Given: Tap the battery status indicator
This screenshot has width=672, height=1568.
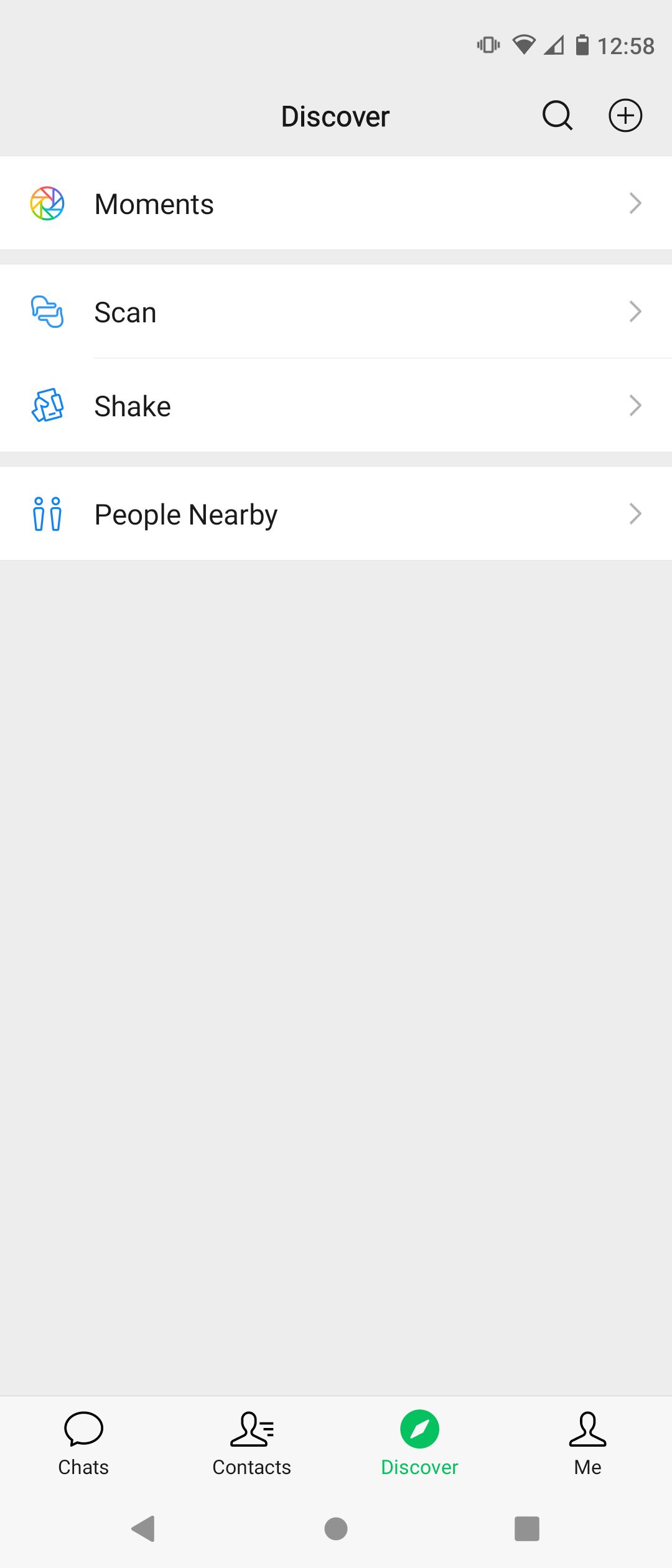Looking at the screenshot, I should (582, 45).
